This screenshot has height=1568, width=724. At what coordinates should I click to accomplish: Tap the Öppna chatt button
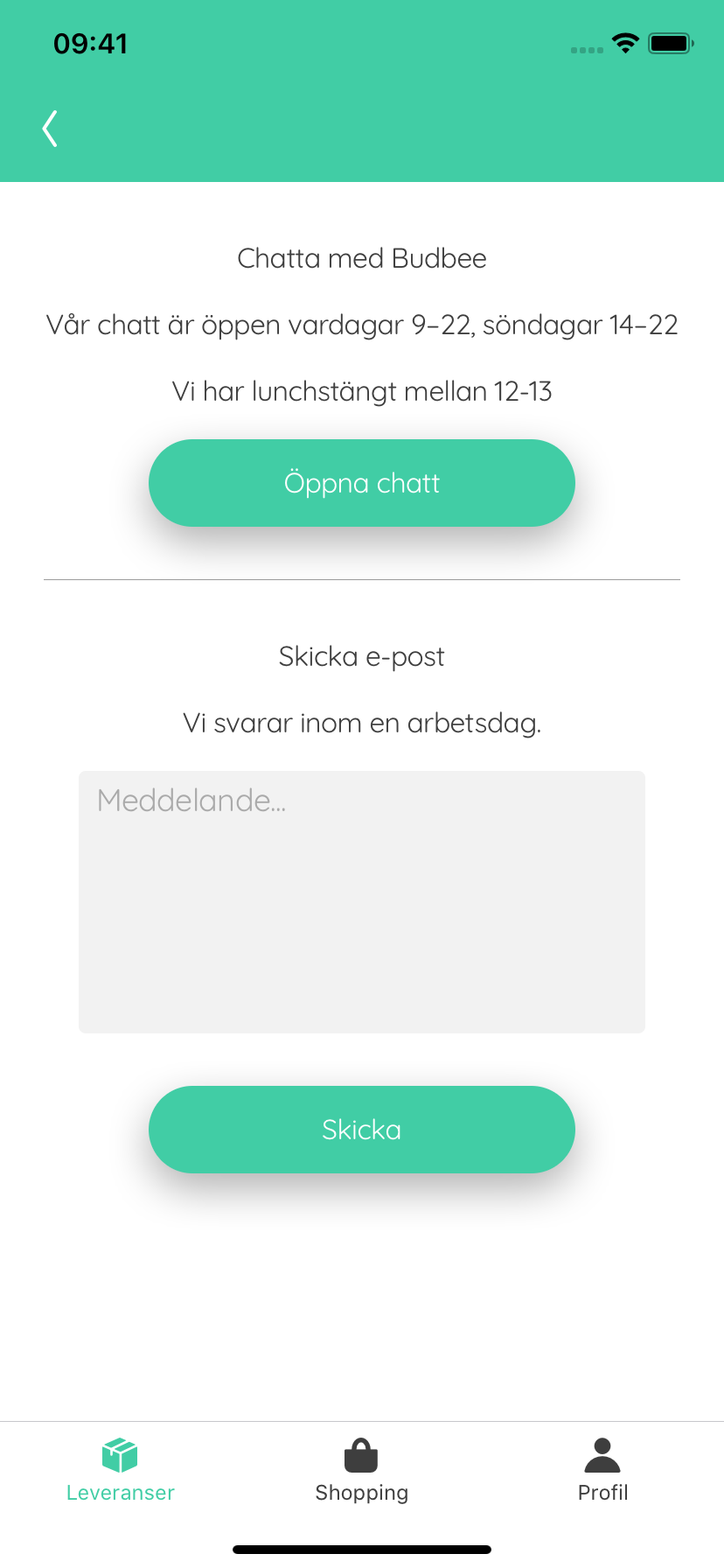361,483
